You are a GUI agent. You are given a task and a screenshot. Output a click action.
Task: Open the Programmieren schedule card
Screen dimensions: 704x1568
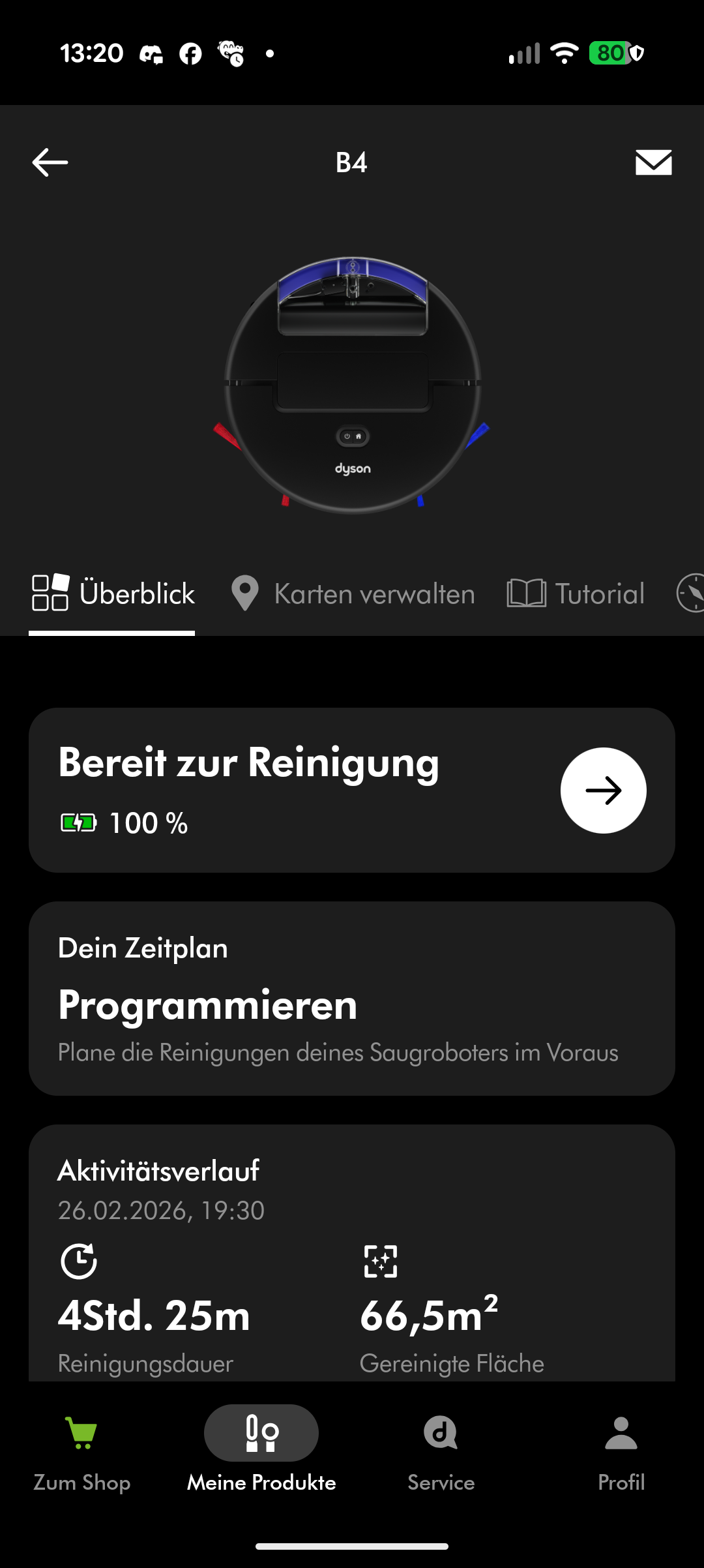352,998
